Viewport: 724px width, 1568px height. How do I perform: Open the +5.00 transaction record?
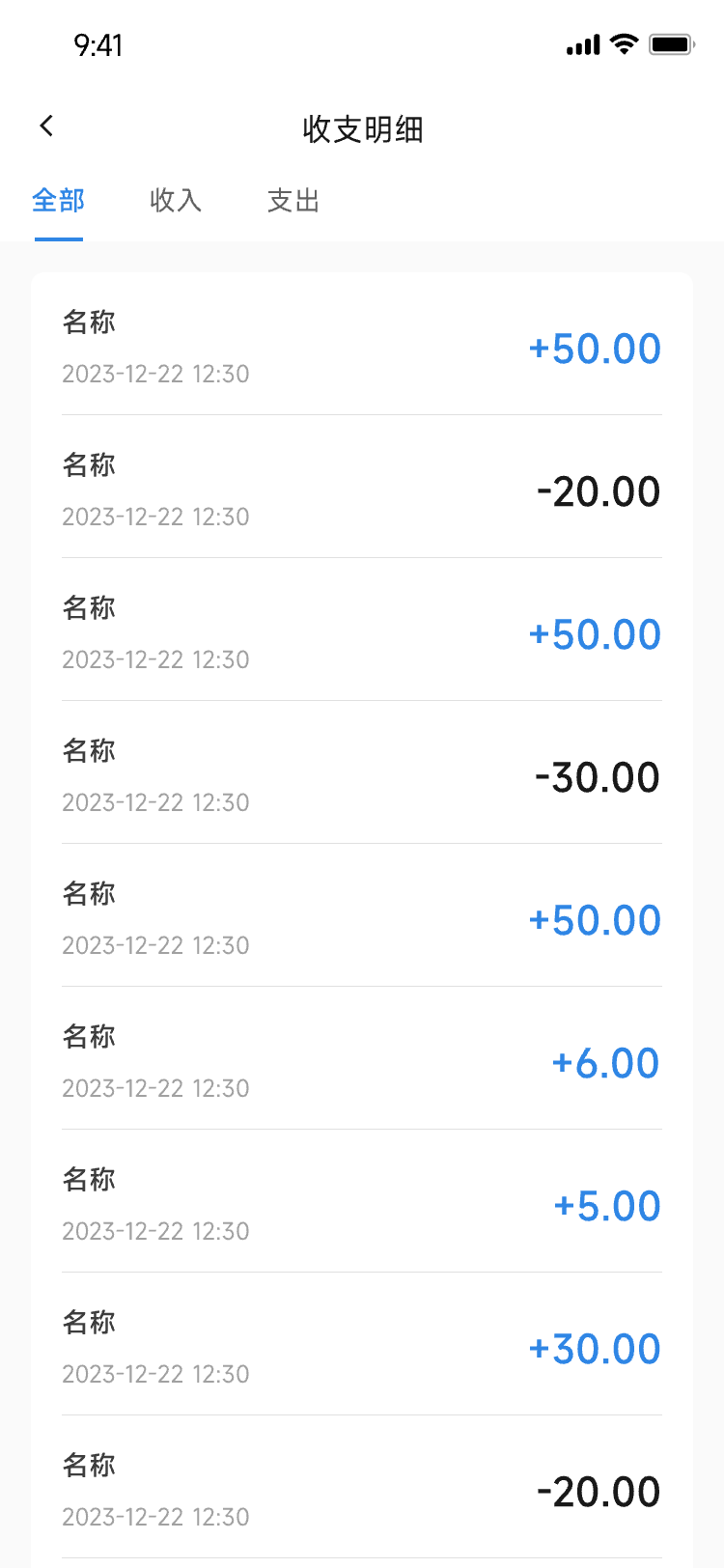[x=362, y=1201]
